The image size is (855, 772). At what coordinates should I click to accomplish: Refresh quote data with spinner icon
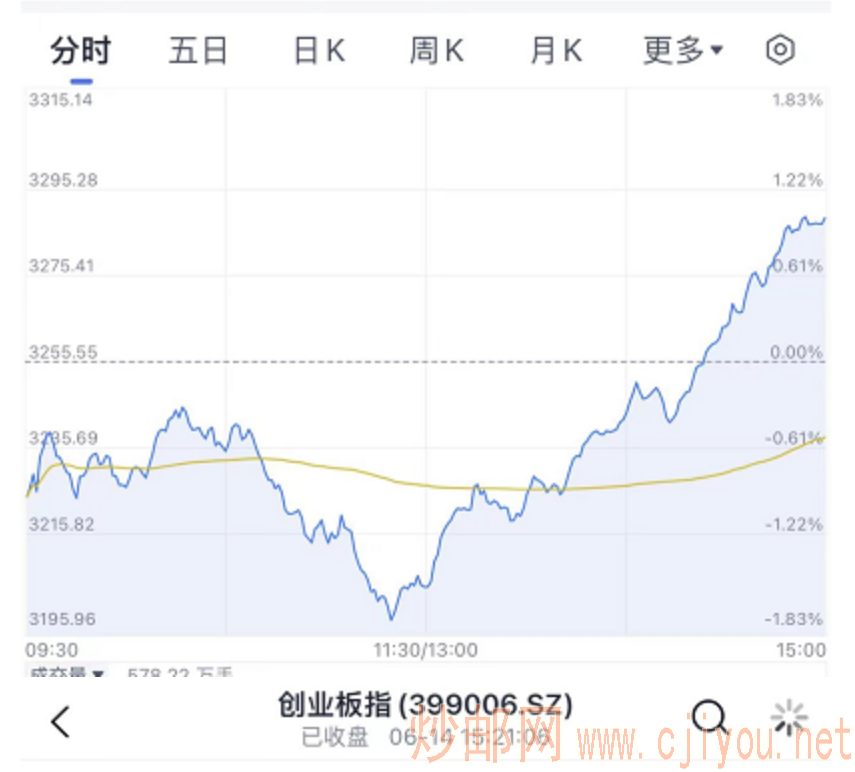(x=790, y=717)
